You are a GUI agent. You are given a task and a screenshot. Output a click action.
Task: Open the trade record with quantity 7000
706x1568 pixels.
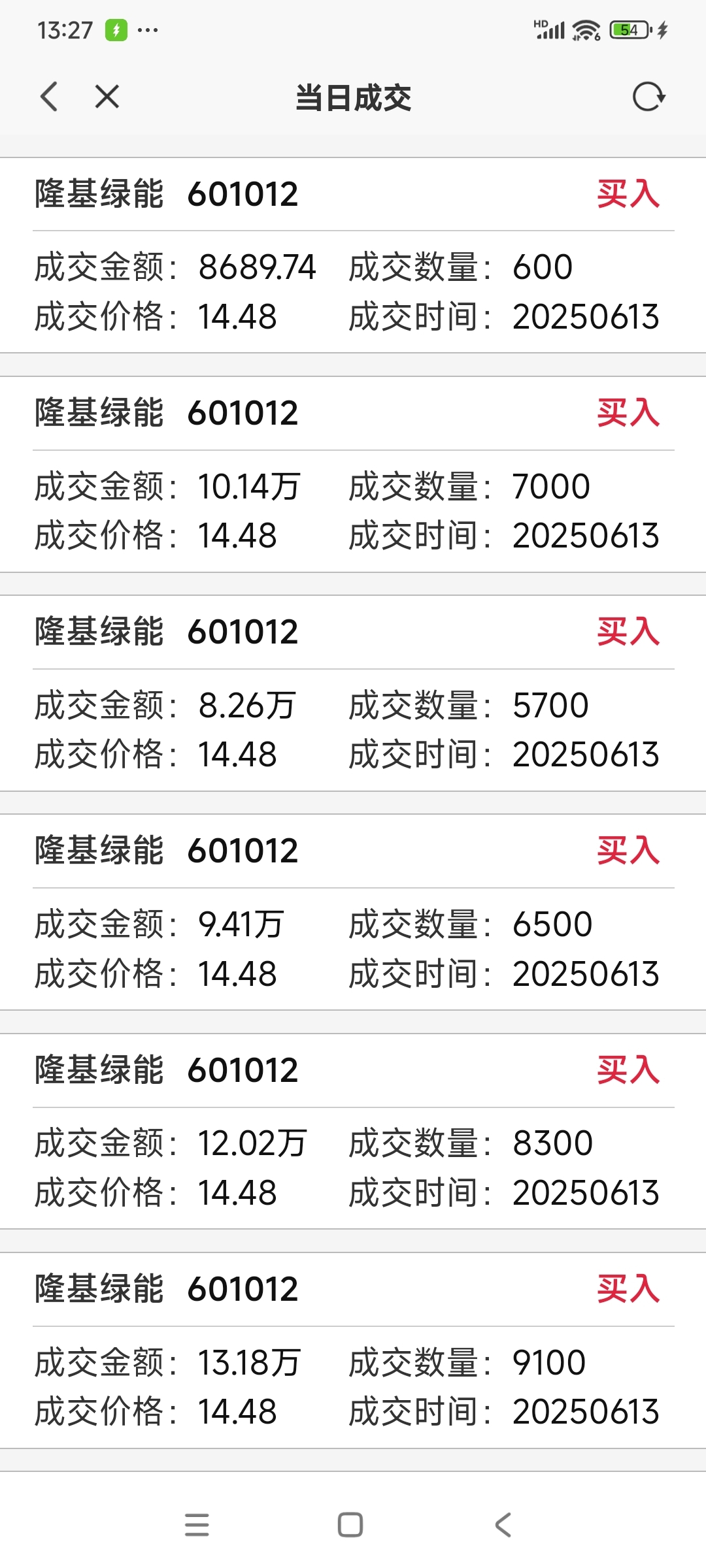353,474
